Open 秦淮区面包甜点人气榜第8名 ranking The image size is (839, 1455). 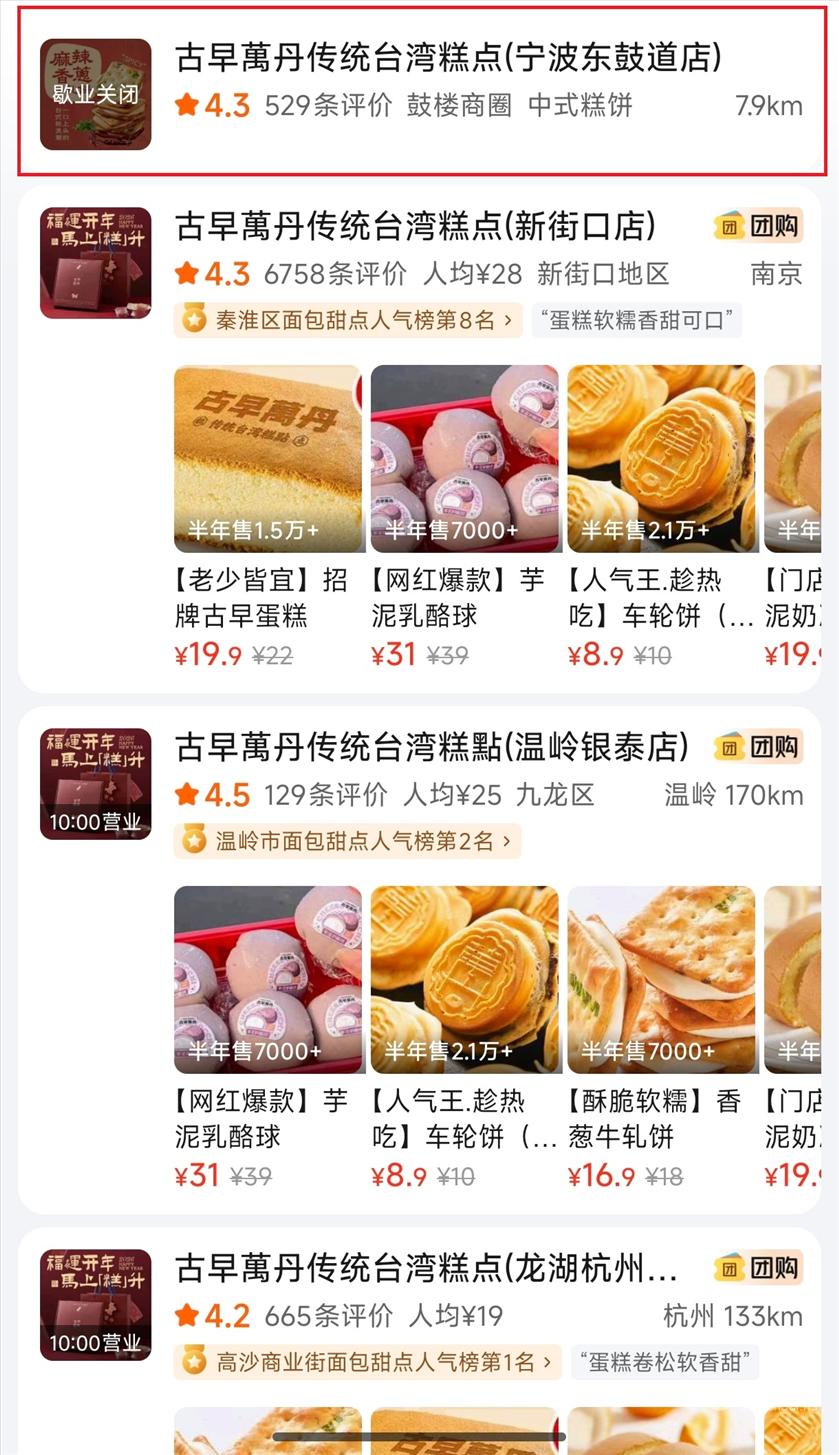click(x=348, y=321)
